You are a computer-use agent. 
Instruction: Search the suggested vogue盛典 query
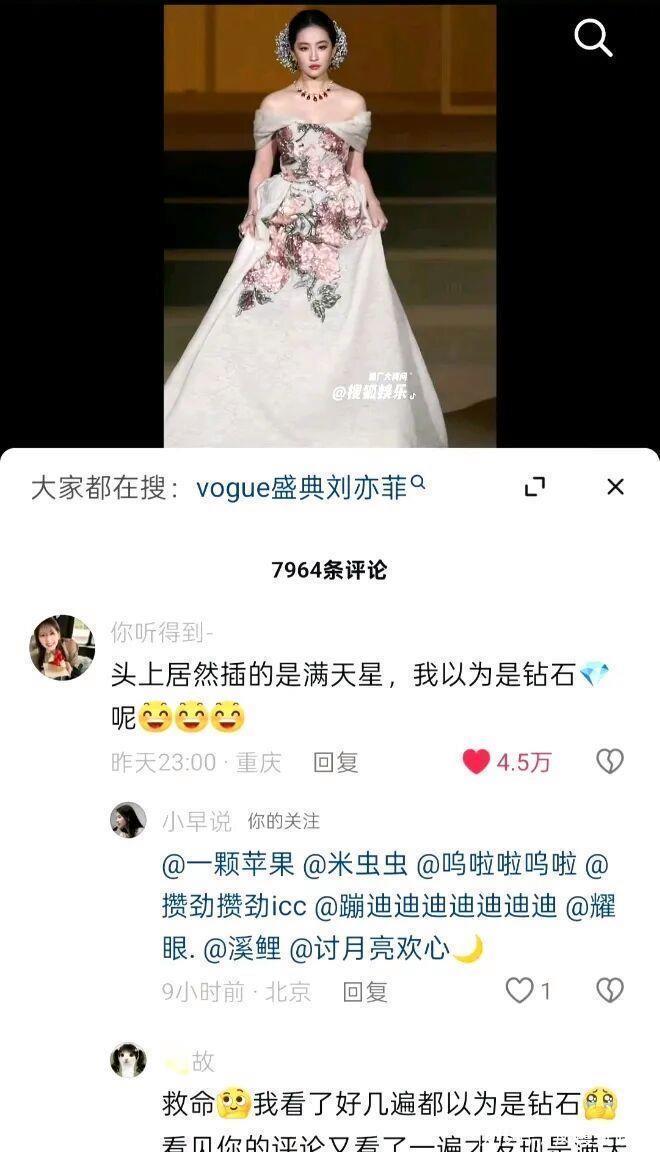point(310,487)
